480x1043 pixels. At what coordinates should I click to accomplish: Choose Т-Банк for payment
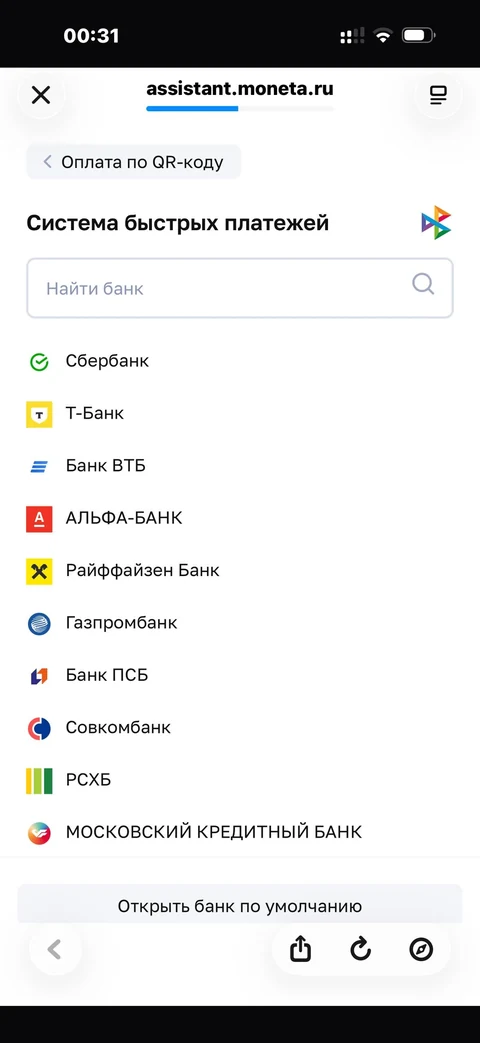tap(240, 413)
